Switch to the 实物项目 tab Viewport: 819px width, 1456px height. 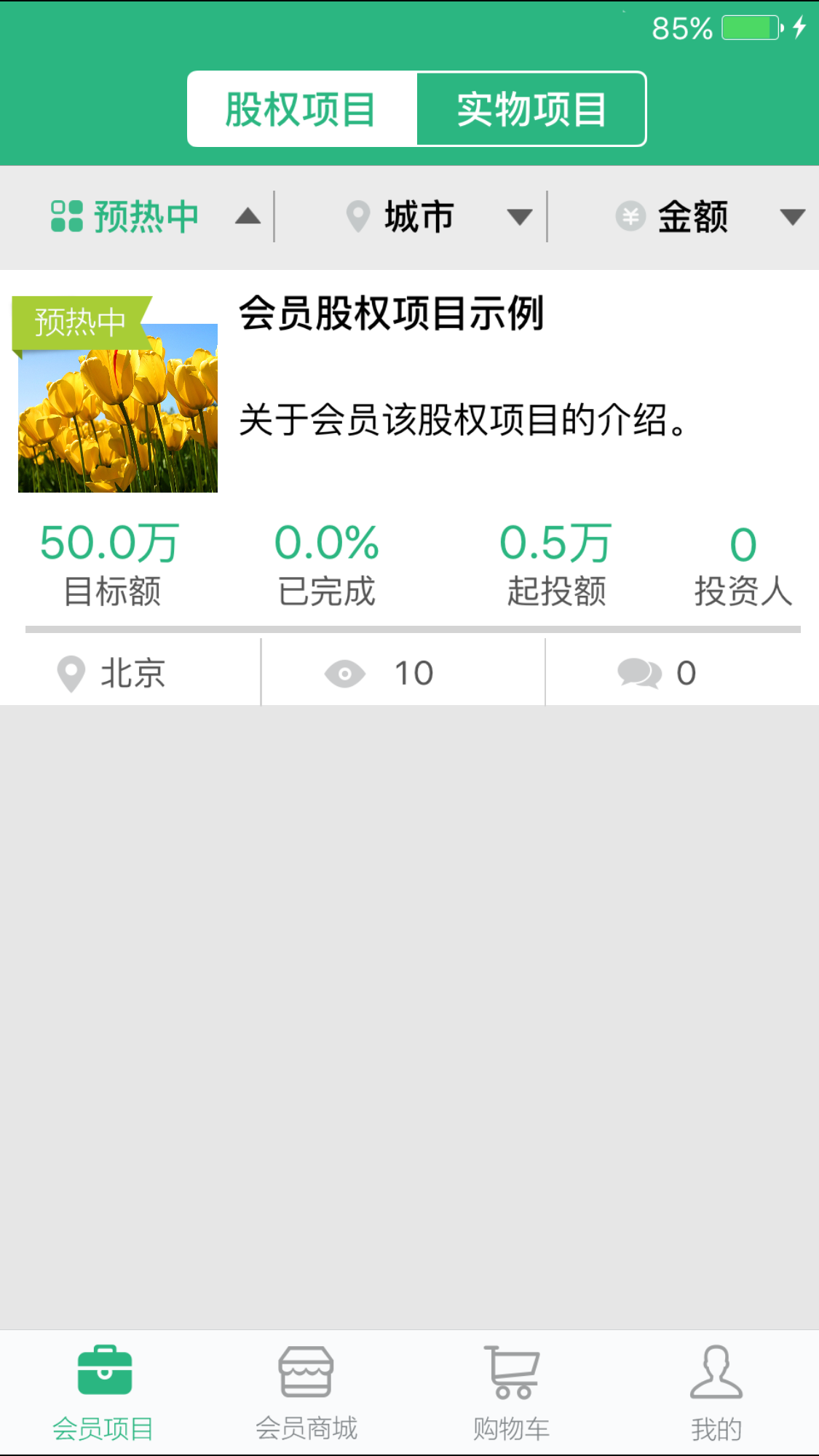coord(531,108)
